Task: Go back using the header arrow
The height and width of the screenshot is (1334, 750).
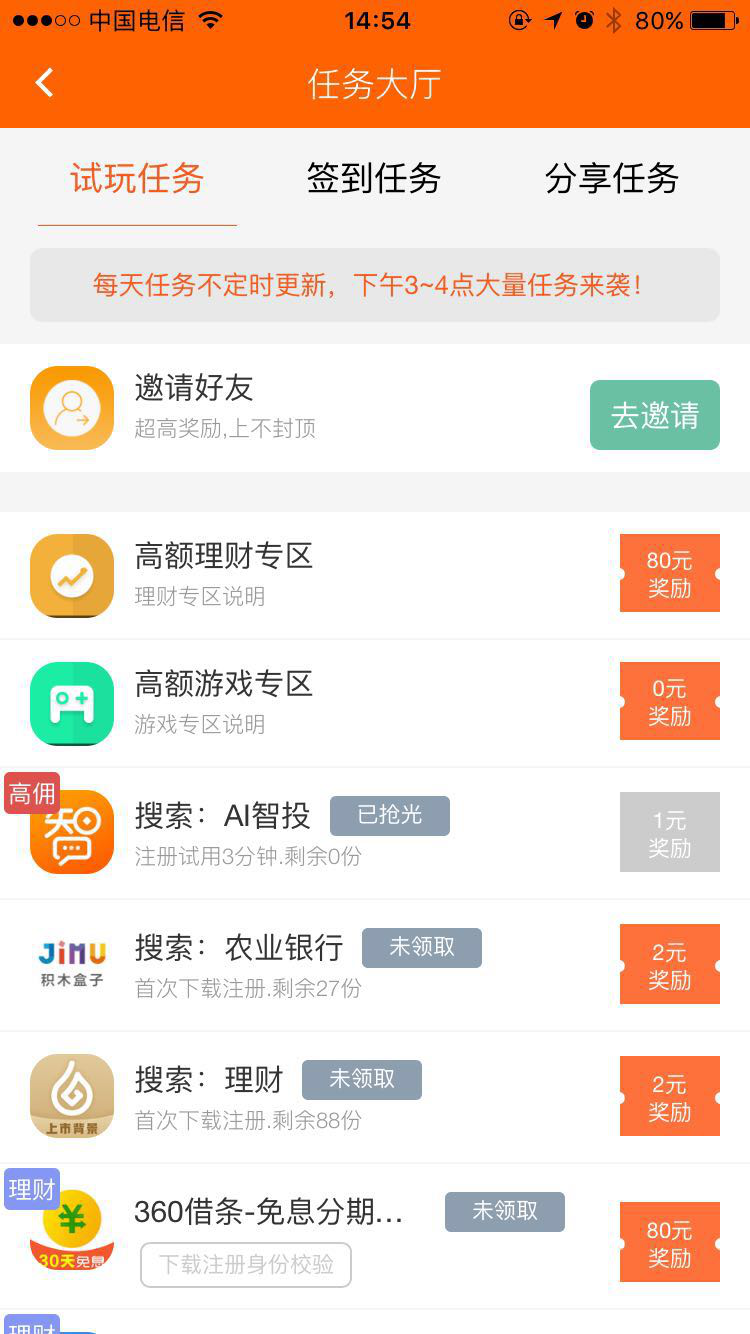Action: point(44,83)
